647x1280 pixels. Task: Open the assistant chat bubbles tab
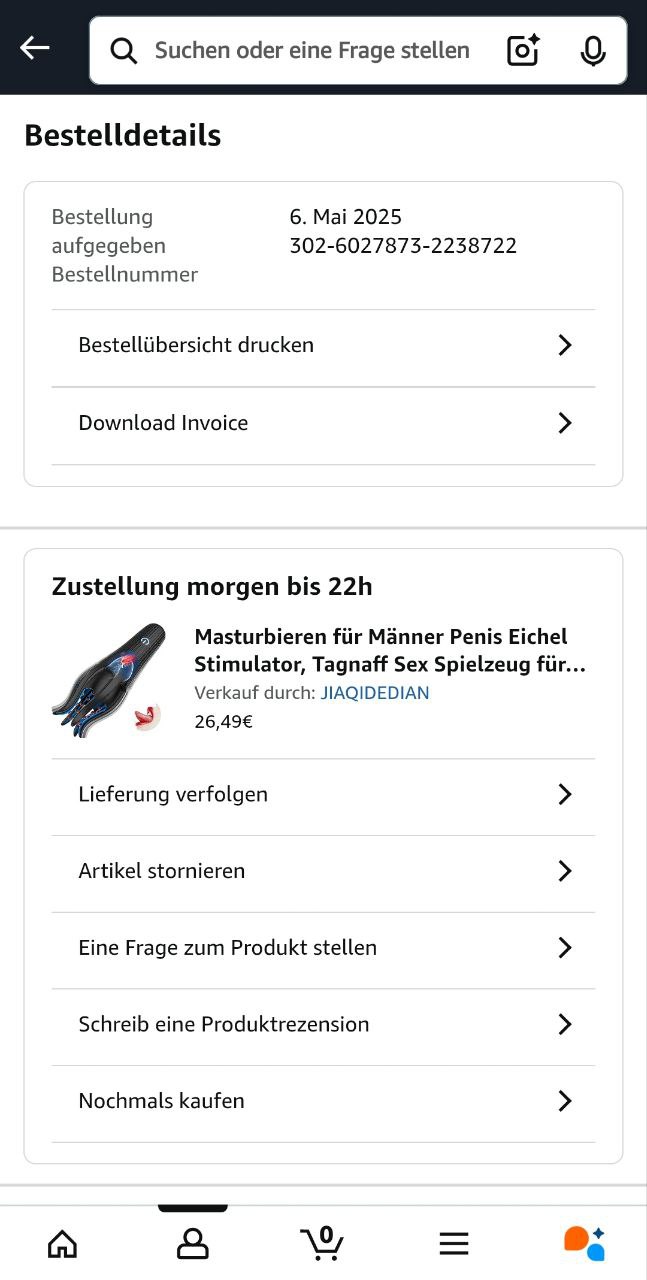point(584,1243)
